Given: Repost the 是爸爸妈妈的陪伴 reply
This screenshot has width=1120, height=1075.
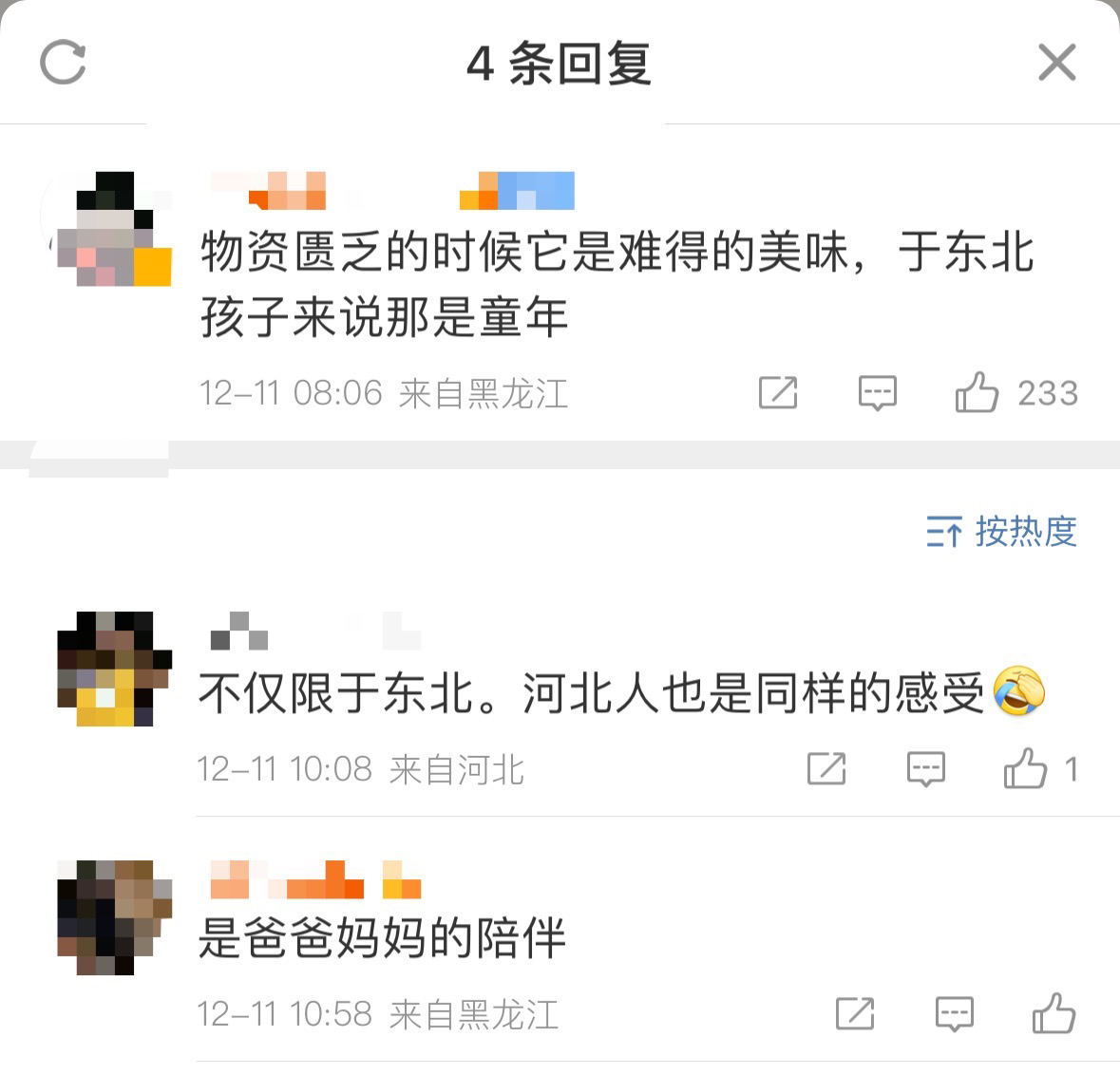Looking at the screenshot, I should click(x=855, y=1013).
